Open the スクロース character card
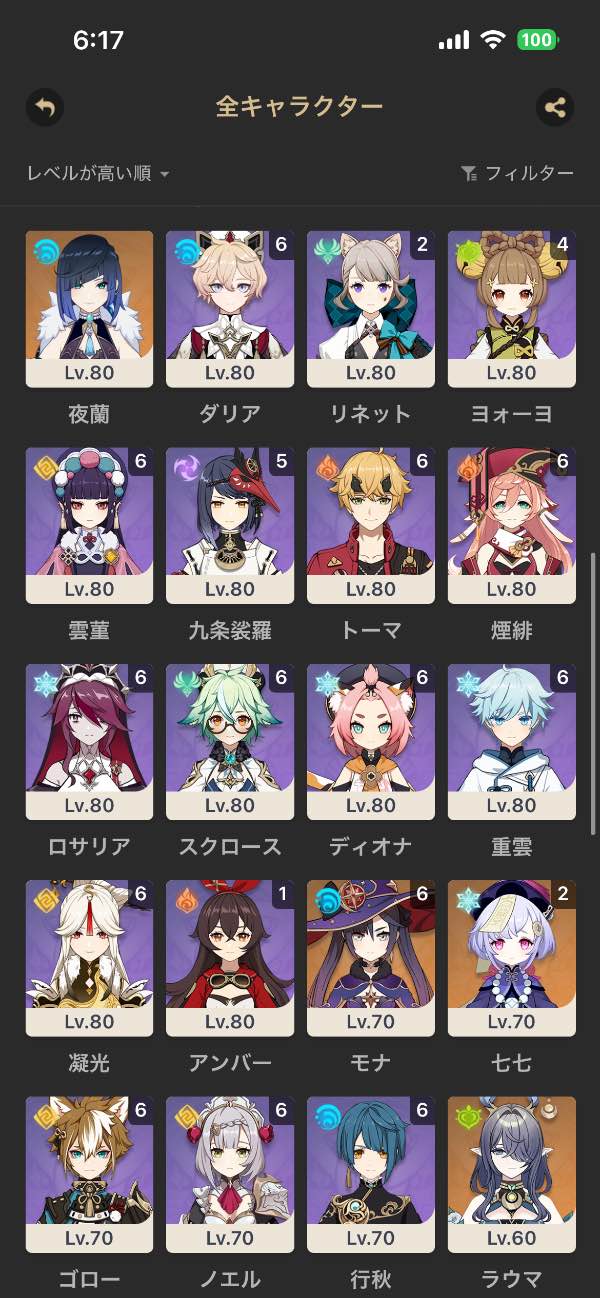Screen dimensions: 600x1298 tap(230, 742)
